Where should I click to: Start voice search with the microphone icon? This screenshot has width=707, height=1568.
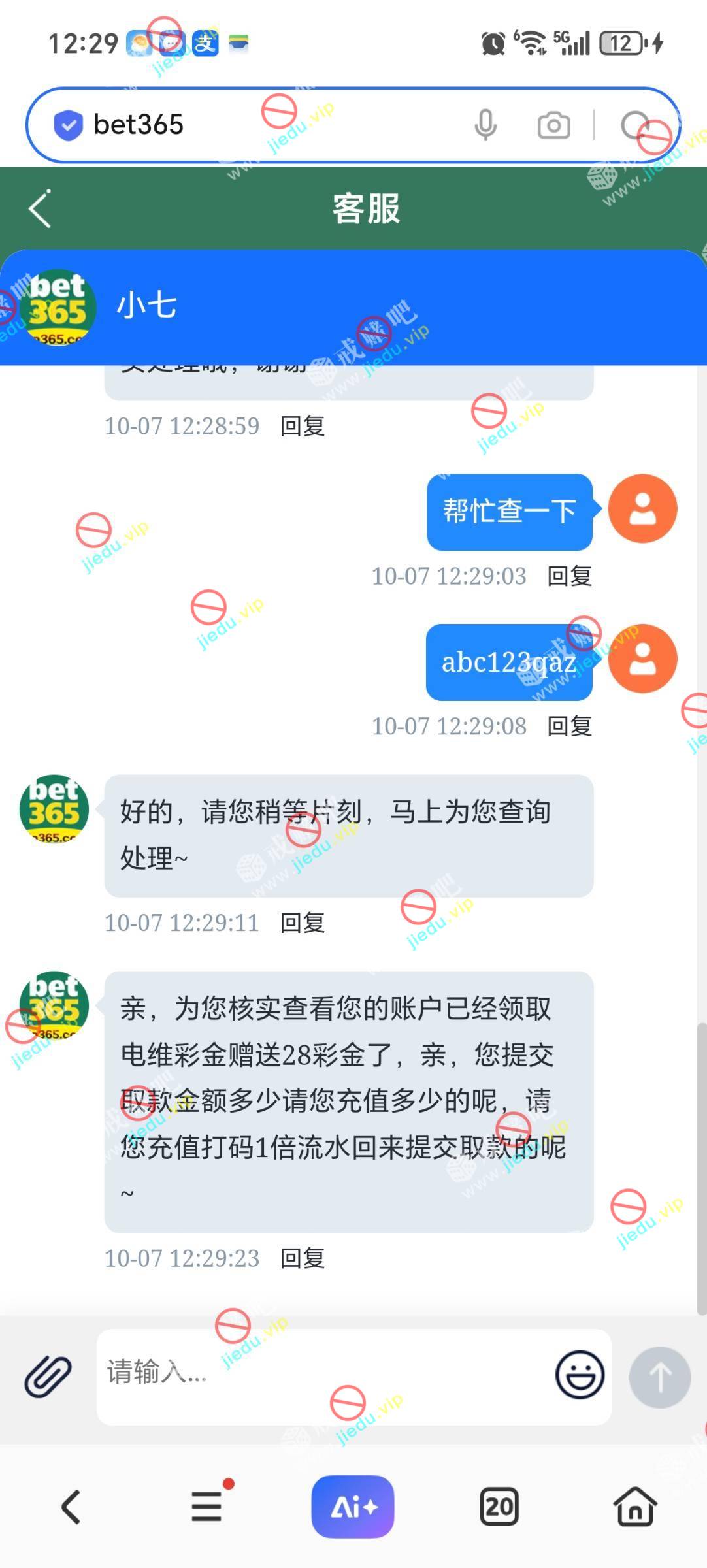point(485,125)
